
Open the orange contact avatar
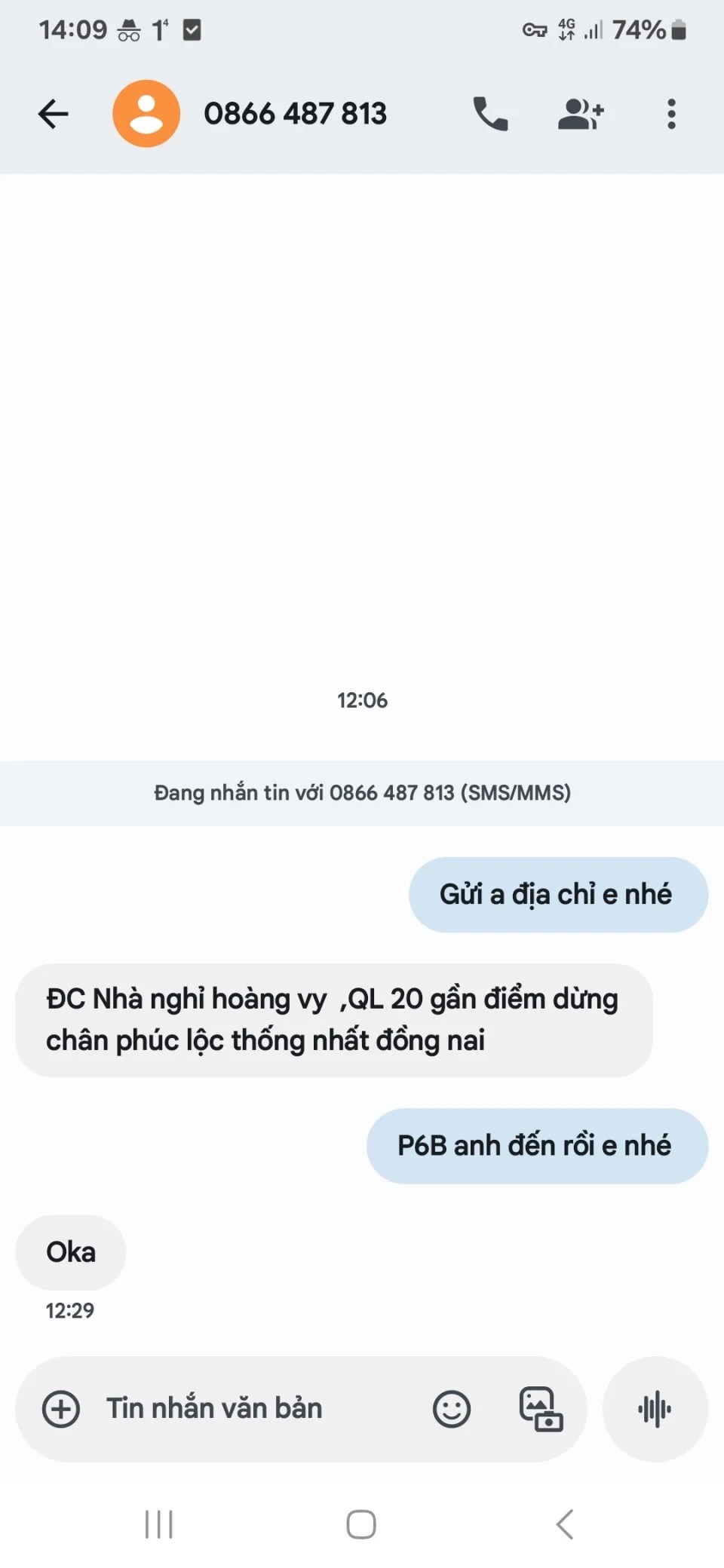(146, 114)
